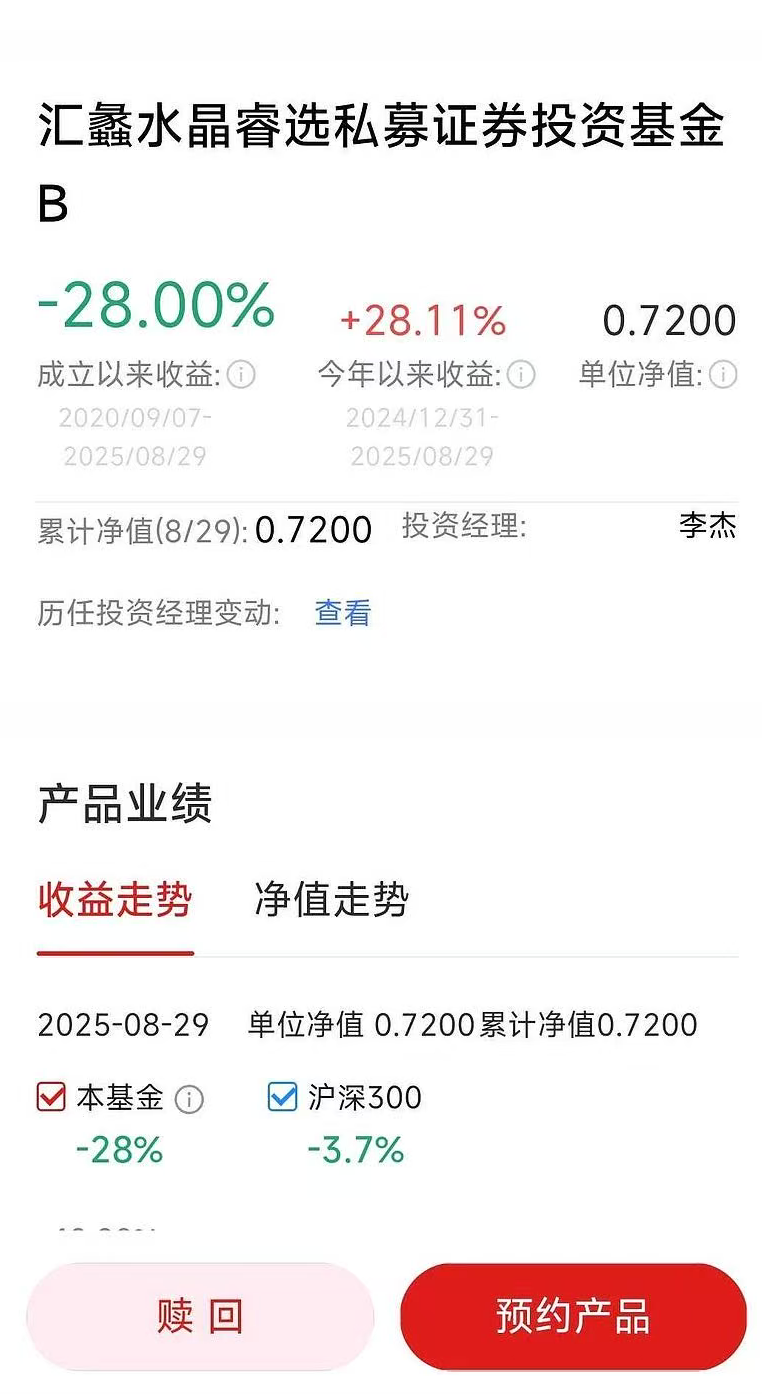The height and width of the screenshot is (1394, 762).
Task: Switch to the 净值走势 tab
Action: point(331,900)
